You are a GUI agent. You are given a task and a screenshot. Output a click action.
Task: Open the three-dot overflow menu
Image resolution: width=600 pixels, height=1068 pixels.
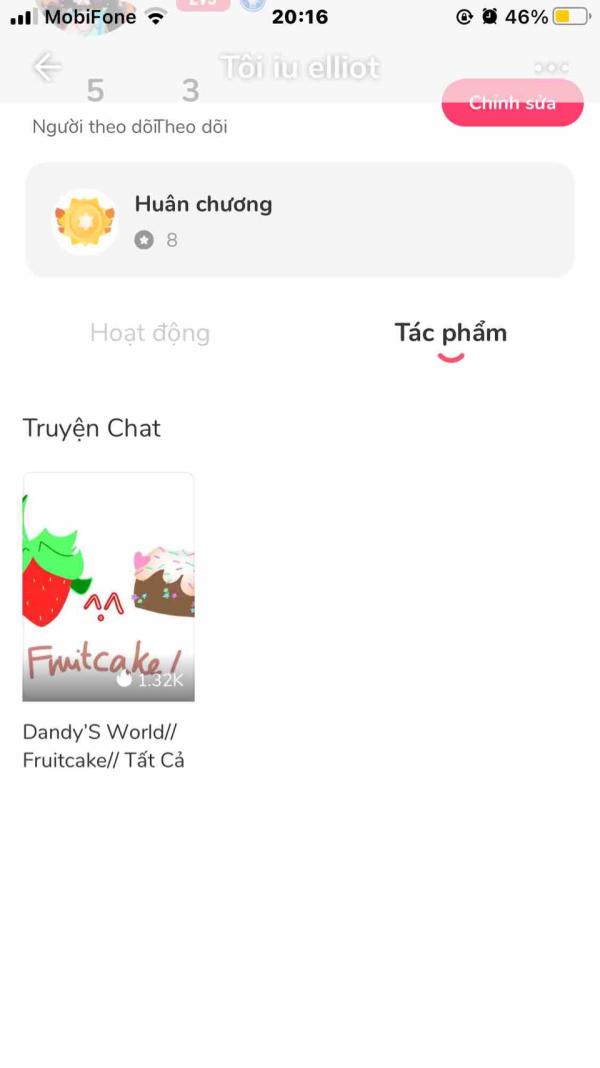tap(551, 67)
